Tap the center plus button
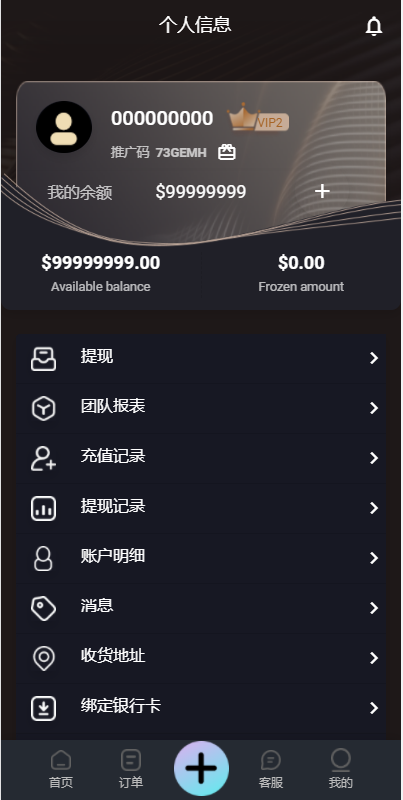403x800 pixels. (202, 768)
